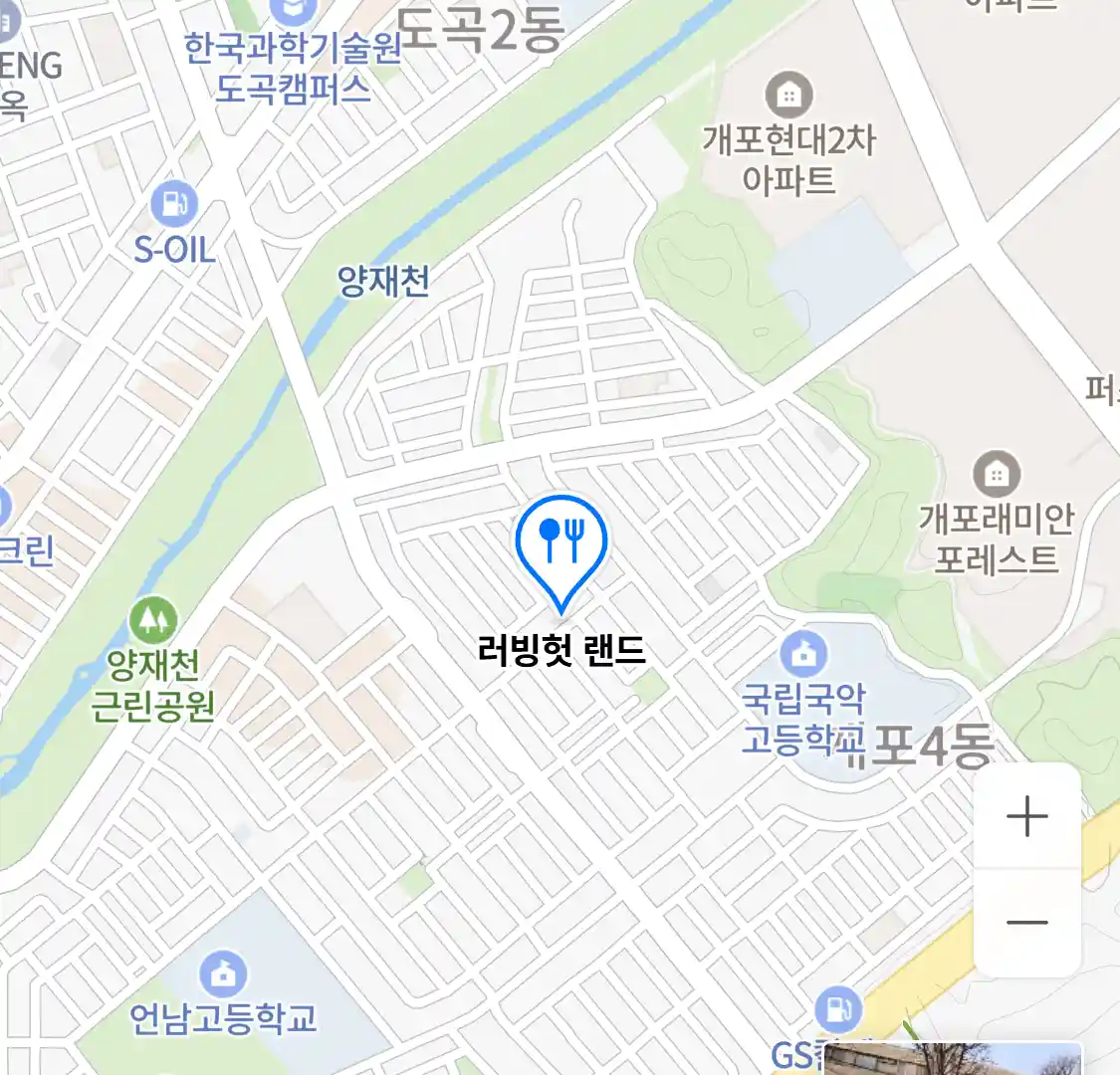Tap the 양재천 근린공원 park marker
This screenshot has width=1120, height=1075.
pos(153,622)
